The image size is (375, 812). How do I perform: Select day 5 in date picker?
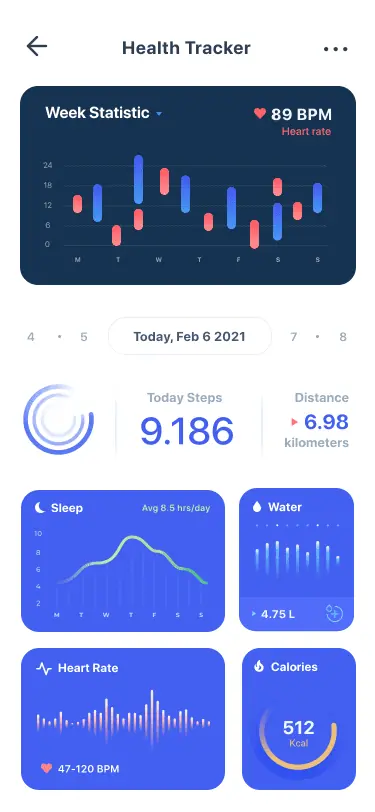click(84, 337)
